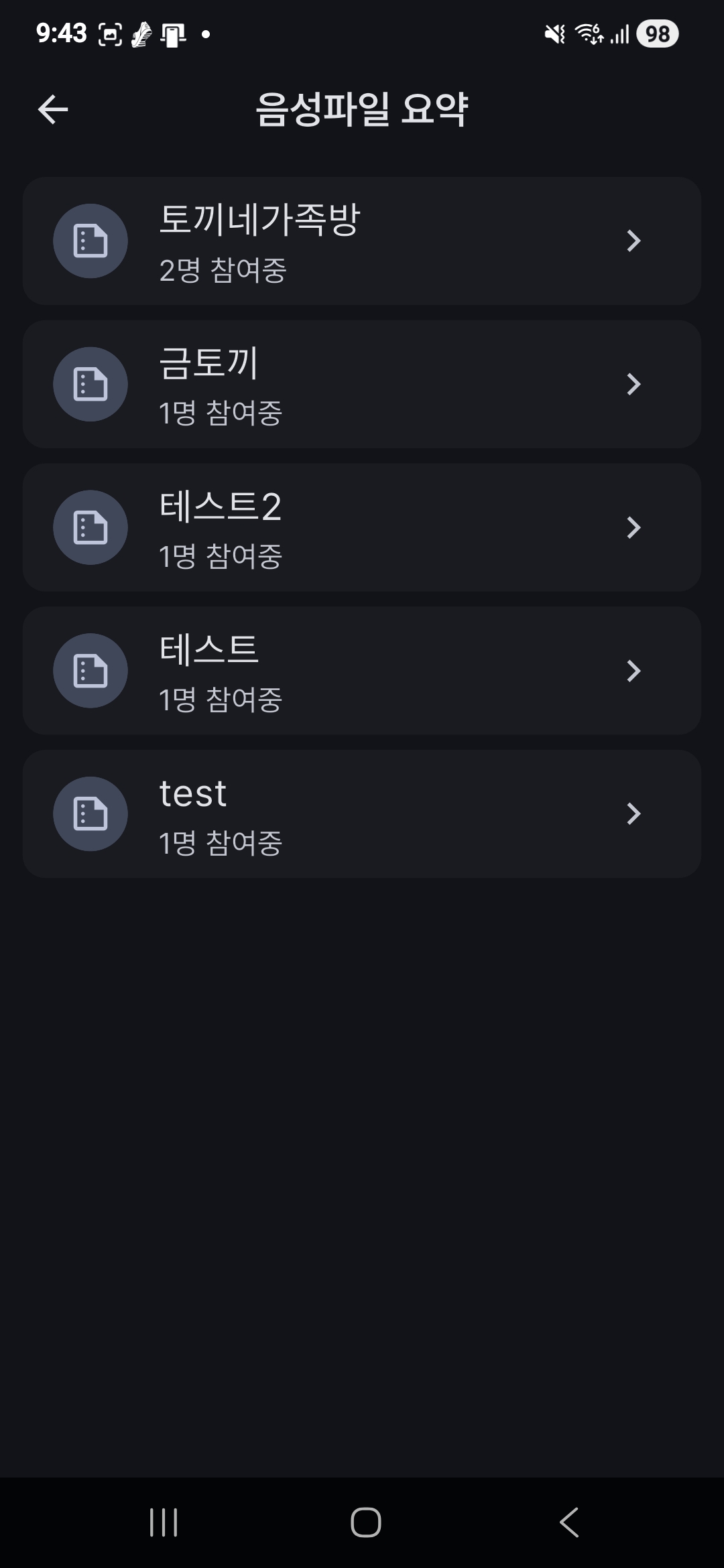Open 금토끼 details with the right chevron
The image size is (724, 1568).
633,384
